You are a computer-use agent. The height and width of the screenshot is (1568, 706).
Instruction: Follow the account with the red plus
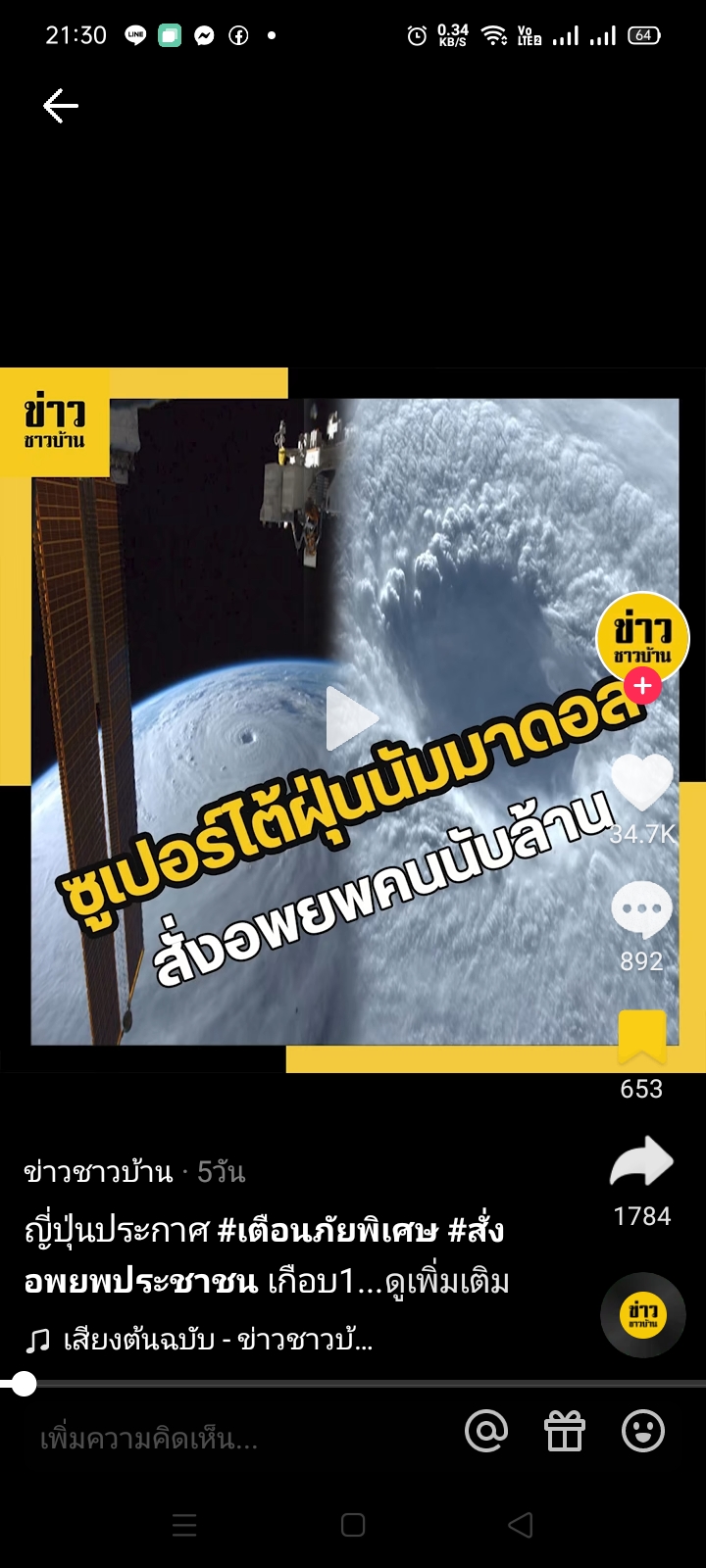[x=643, y=686]
